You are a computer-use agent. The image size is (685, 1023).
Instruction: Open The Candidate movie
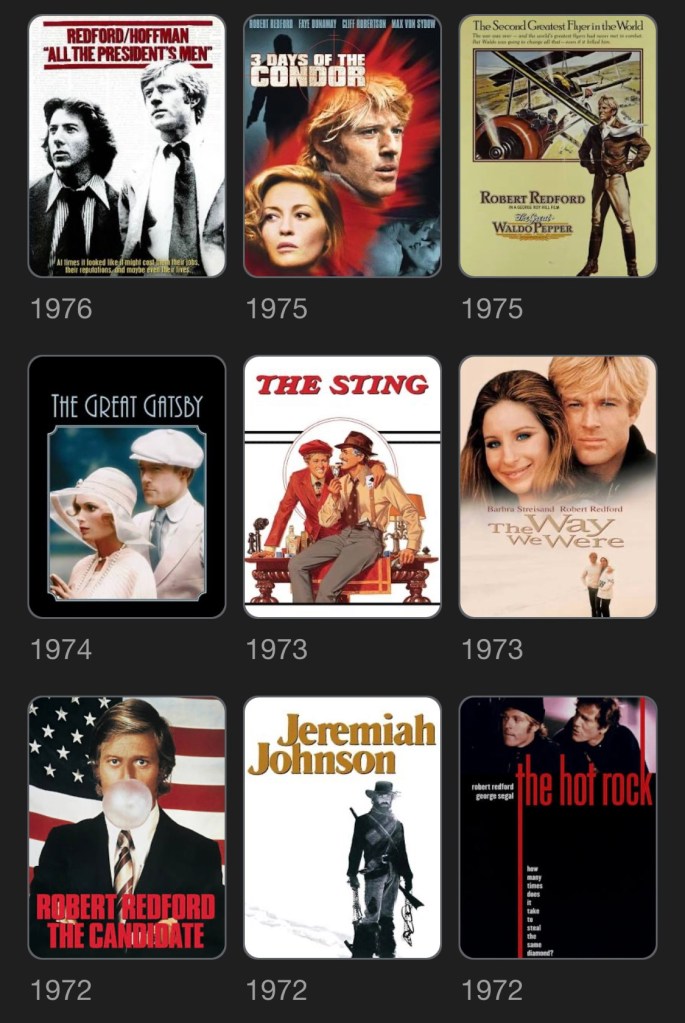127,828
